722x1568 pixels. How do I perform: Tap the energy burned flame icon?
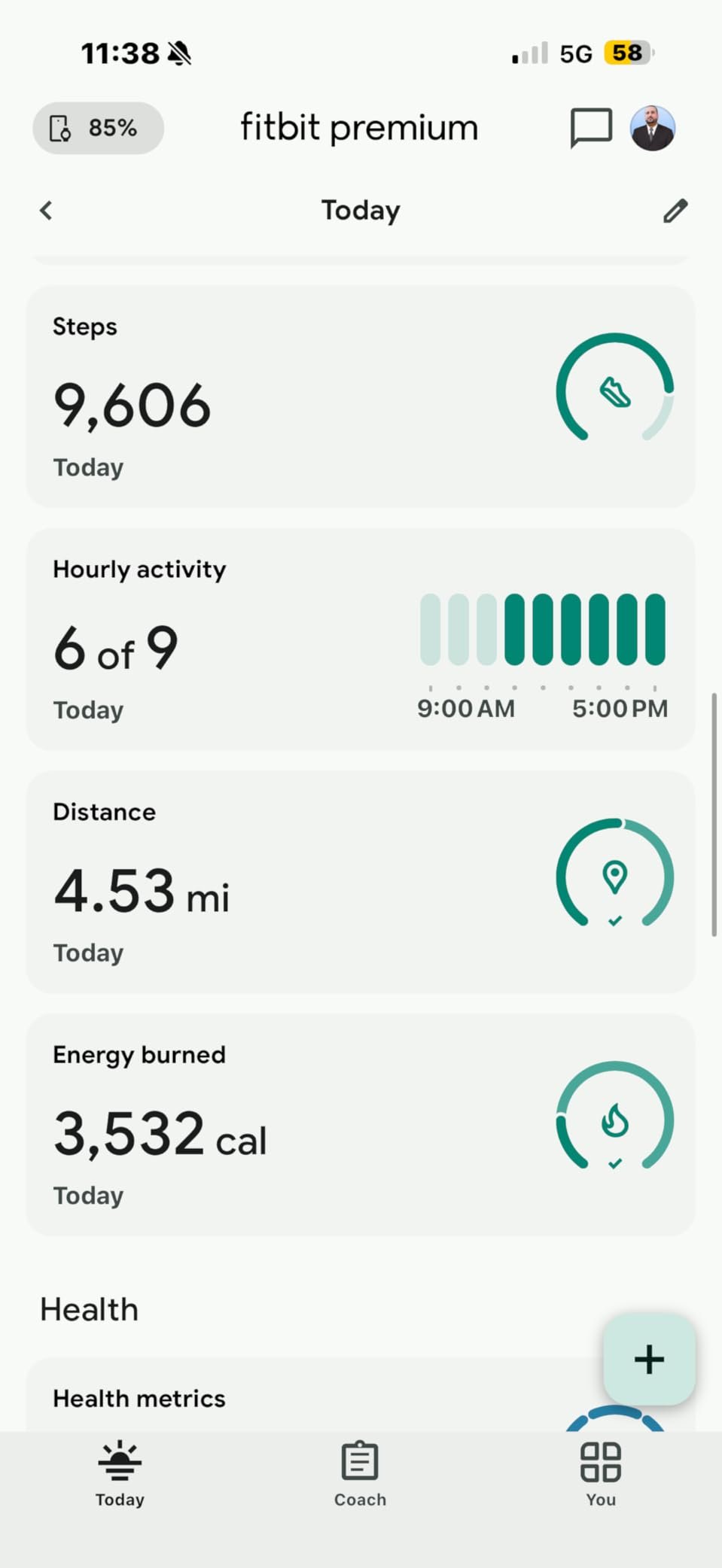(615, 1121)
